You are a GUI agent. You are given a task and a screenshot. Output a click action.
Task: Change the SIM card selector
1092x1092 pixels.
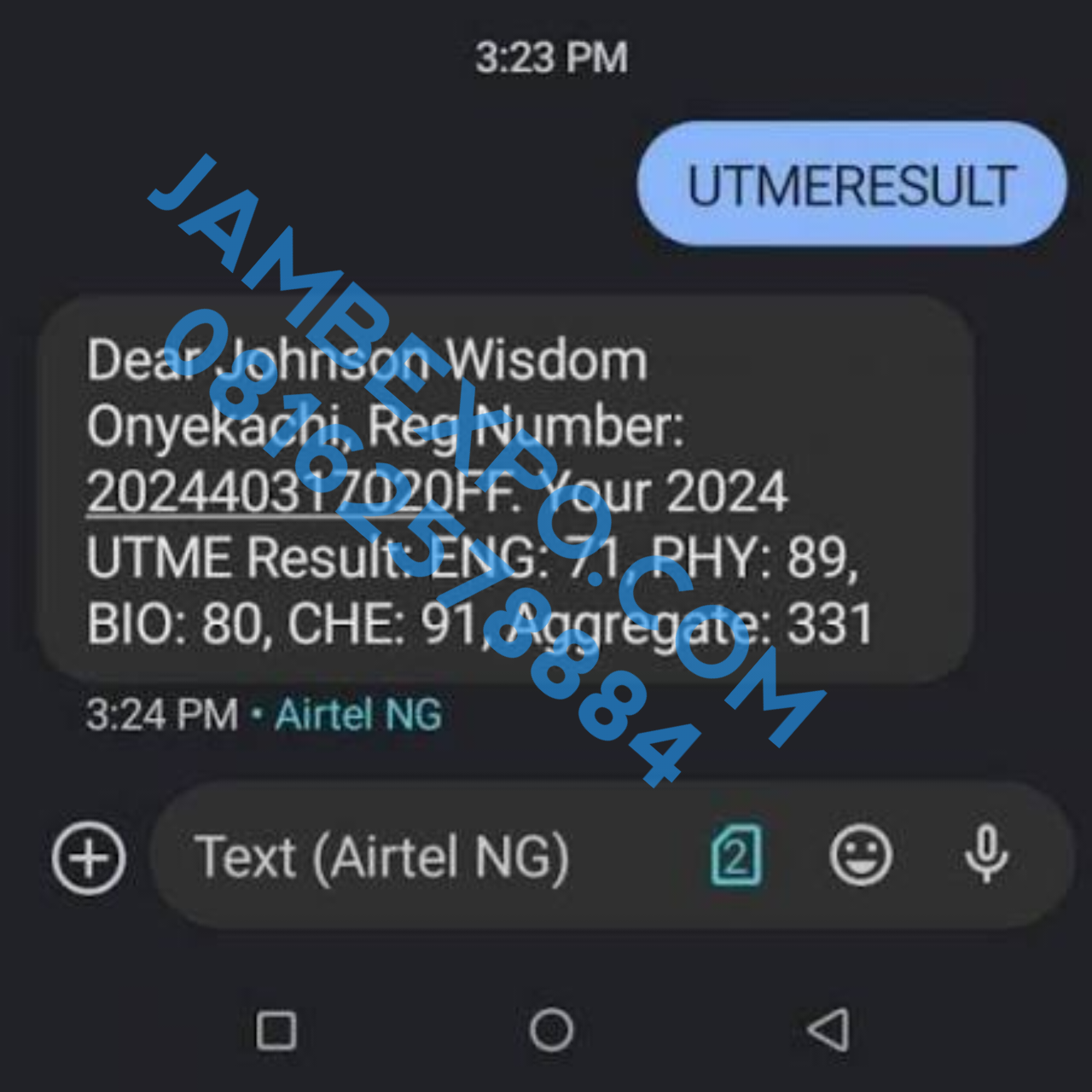[x=736, y=856]
